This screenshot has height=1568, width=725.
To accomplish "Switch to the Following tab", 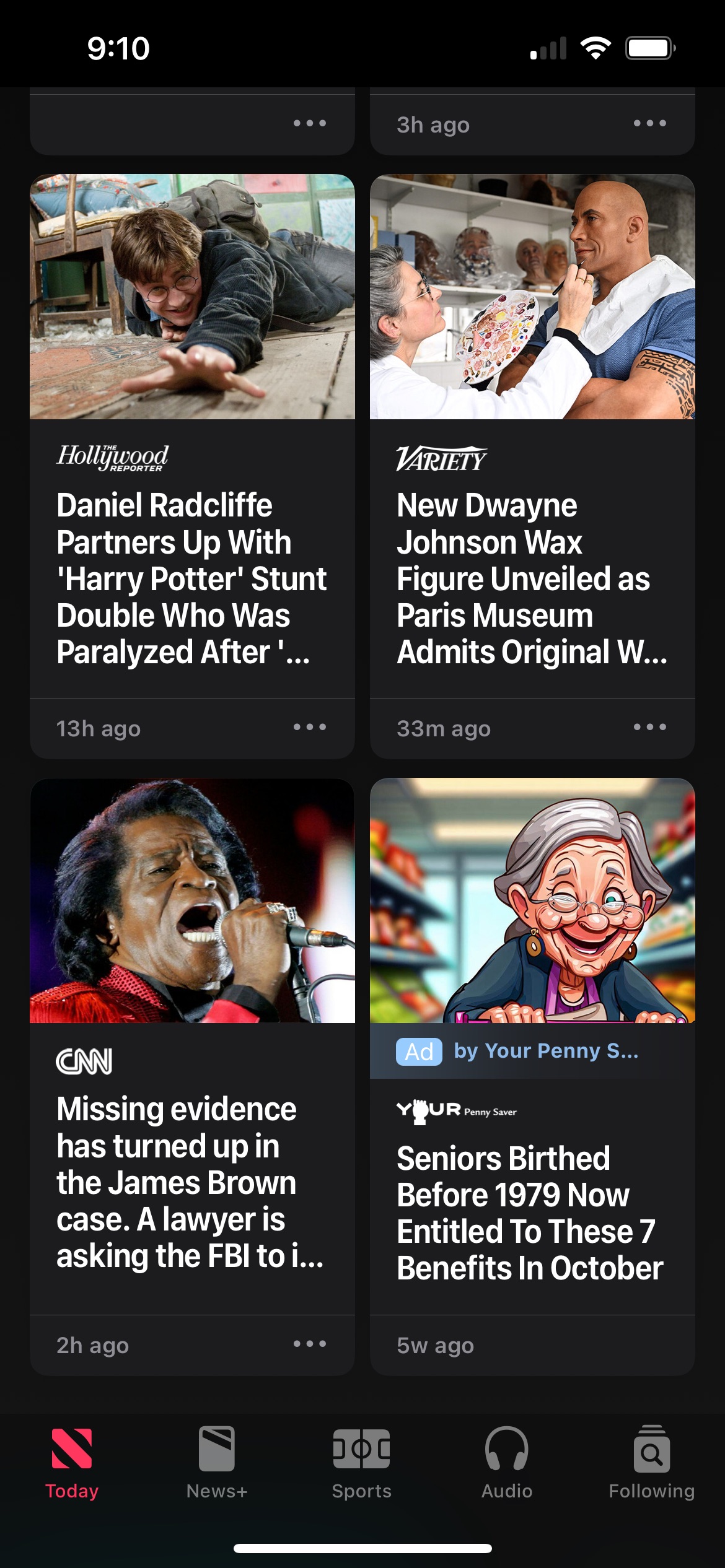I will click(x=651, y=1463).
